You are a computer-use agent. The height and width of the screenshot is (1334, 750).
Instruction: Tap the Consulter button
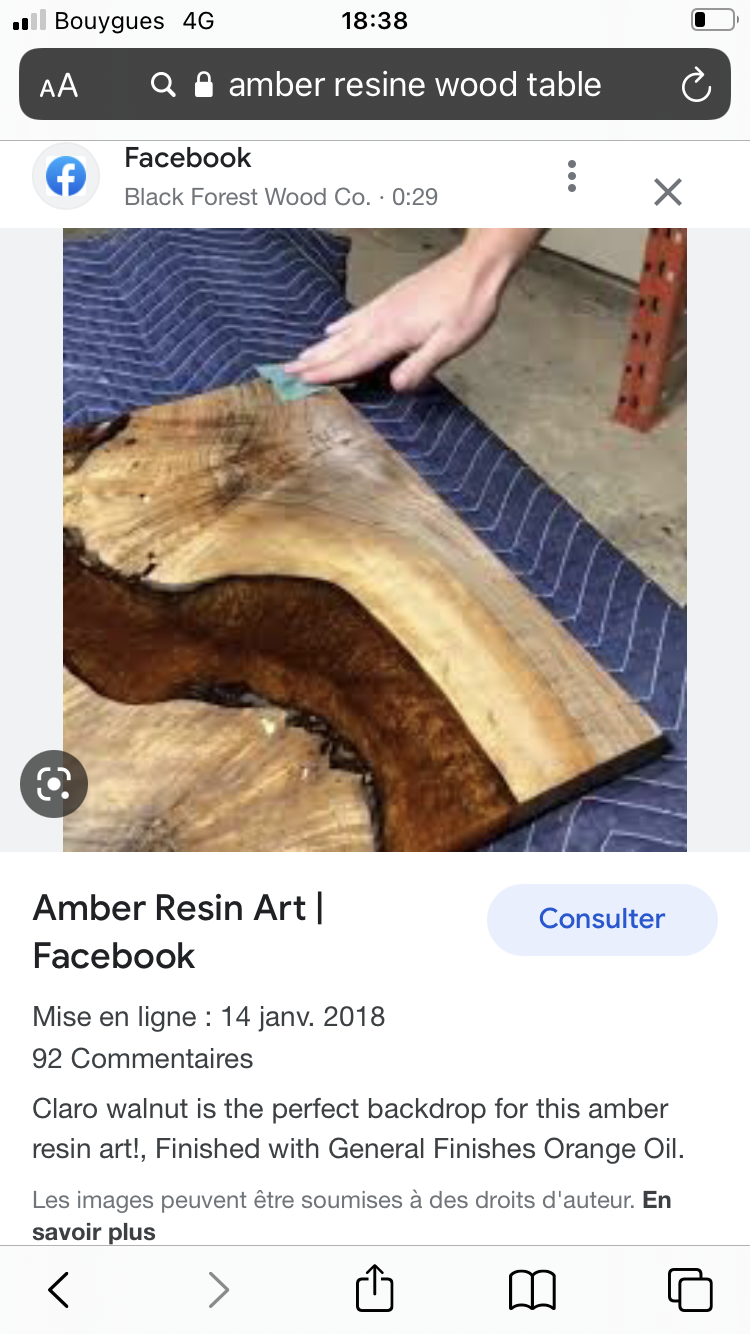click(x=602, y=919)
